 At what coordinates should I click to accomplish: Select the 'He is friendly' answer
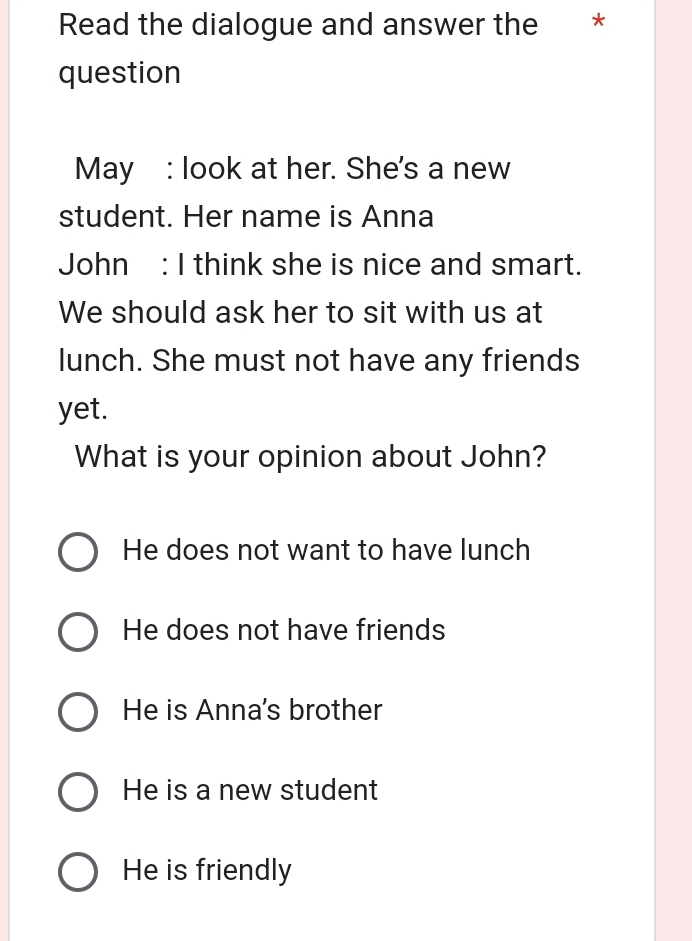coord(78,871)
